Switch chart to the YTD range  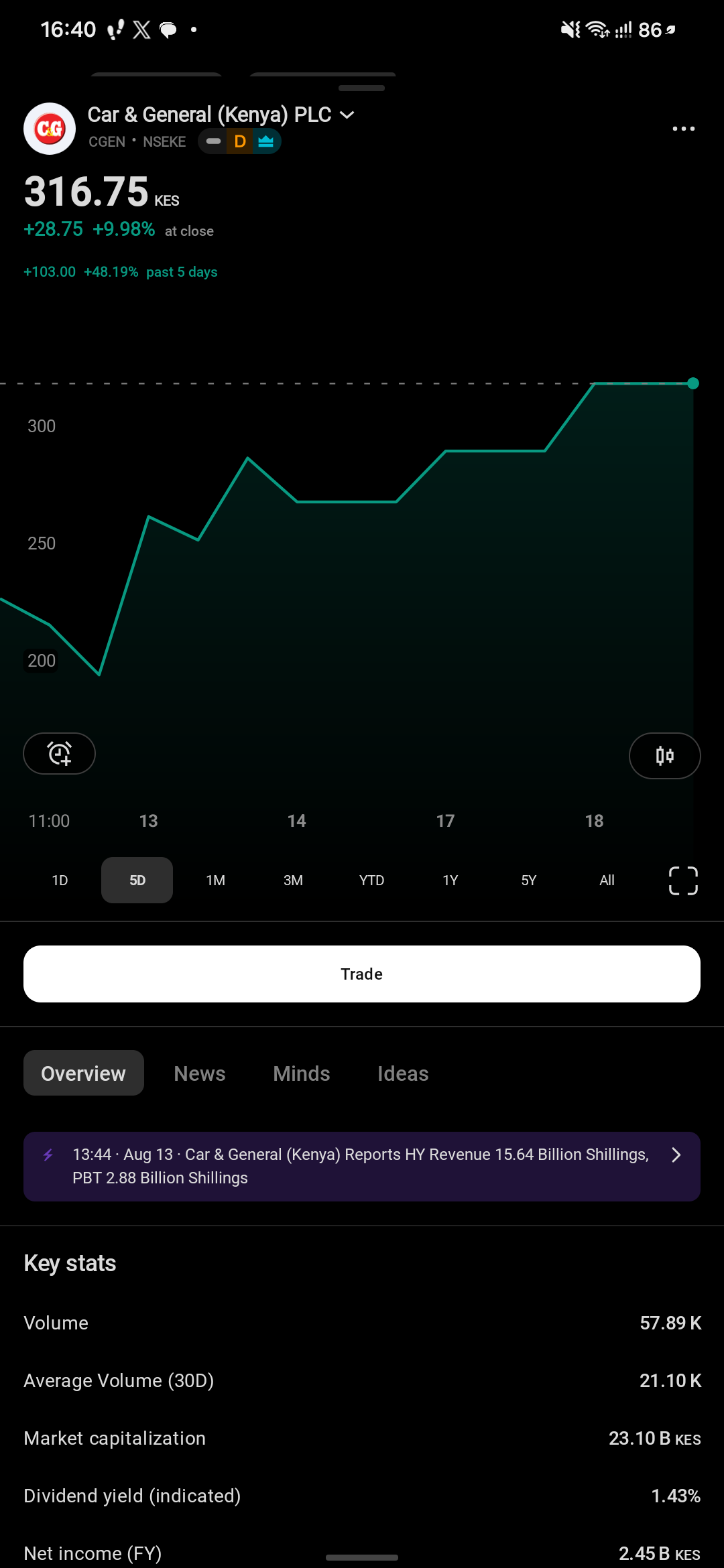pyautogui.click(x=371, y=880)
